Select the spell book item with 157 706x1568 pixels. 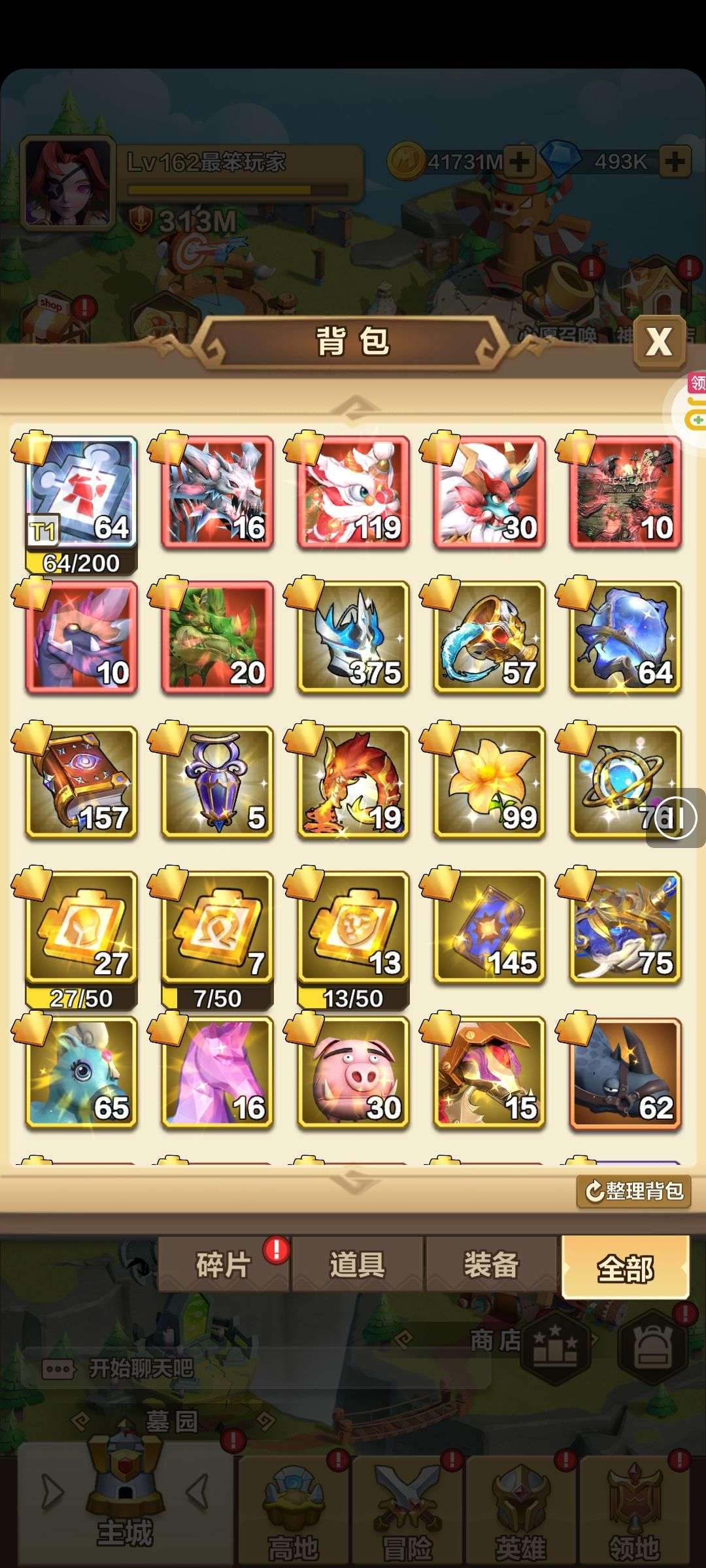point(81,783)
